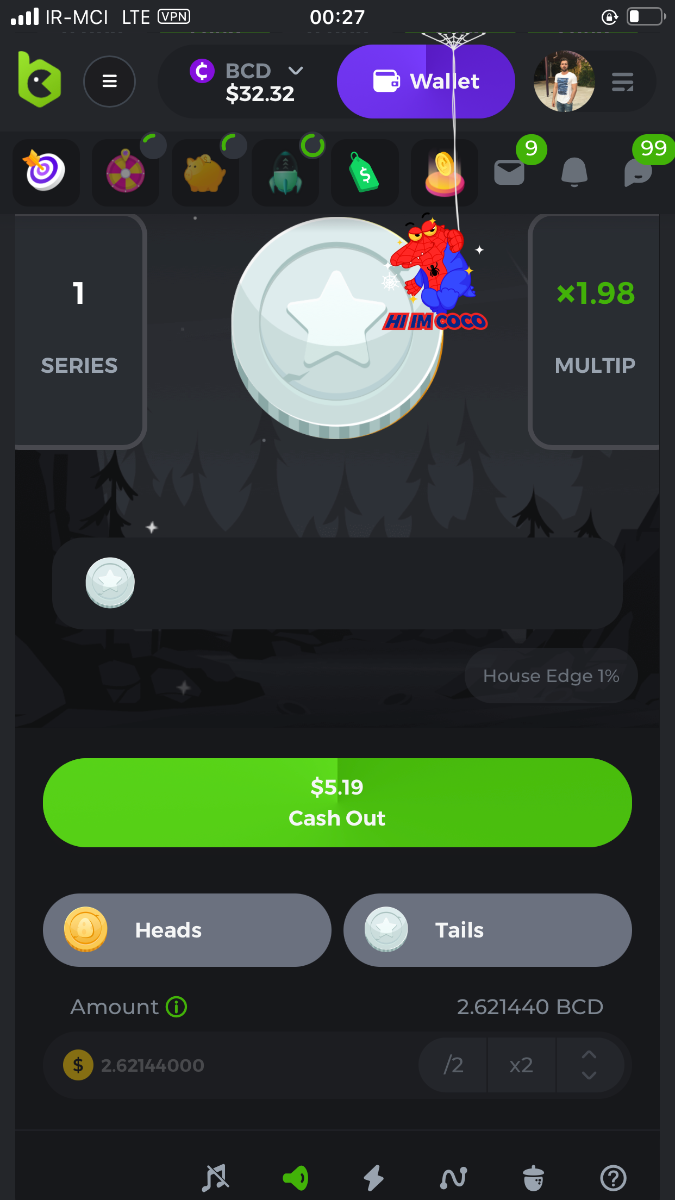Image resolution: width=675 pixels, height=1200 pixels.
Task: Open the mail inbox icon
Action: pyautogui.click(x=509, y=173)
